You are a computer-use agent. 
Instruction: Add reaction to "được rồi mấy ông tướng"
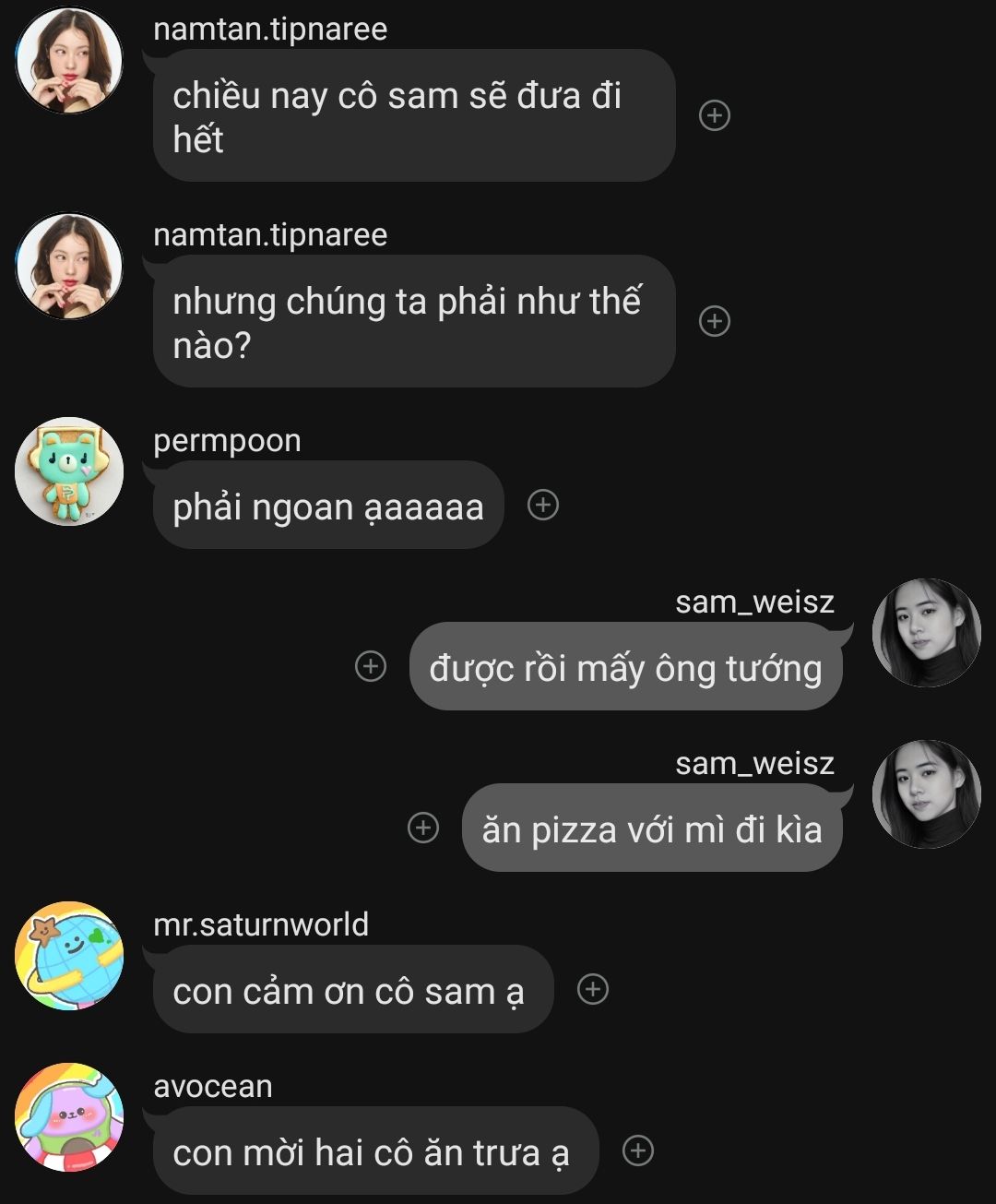tap(371, 666)
